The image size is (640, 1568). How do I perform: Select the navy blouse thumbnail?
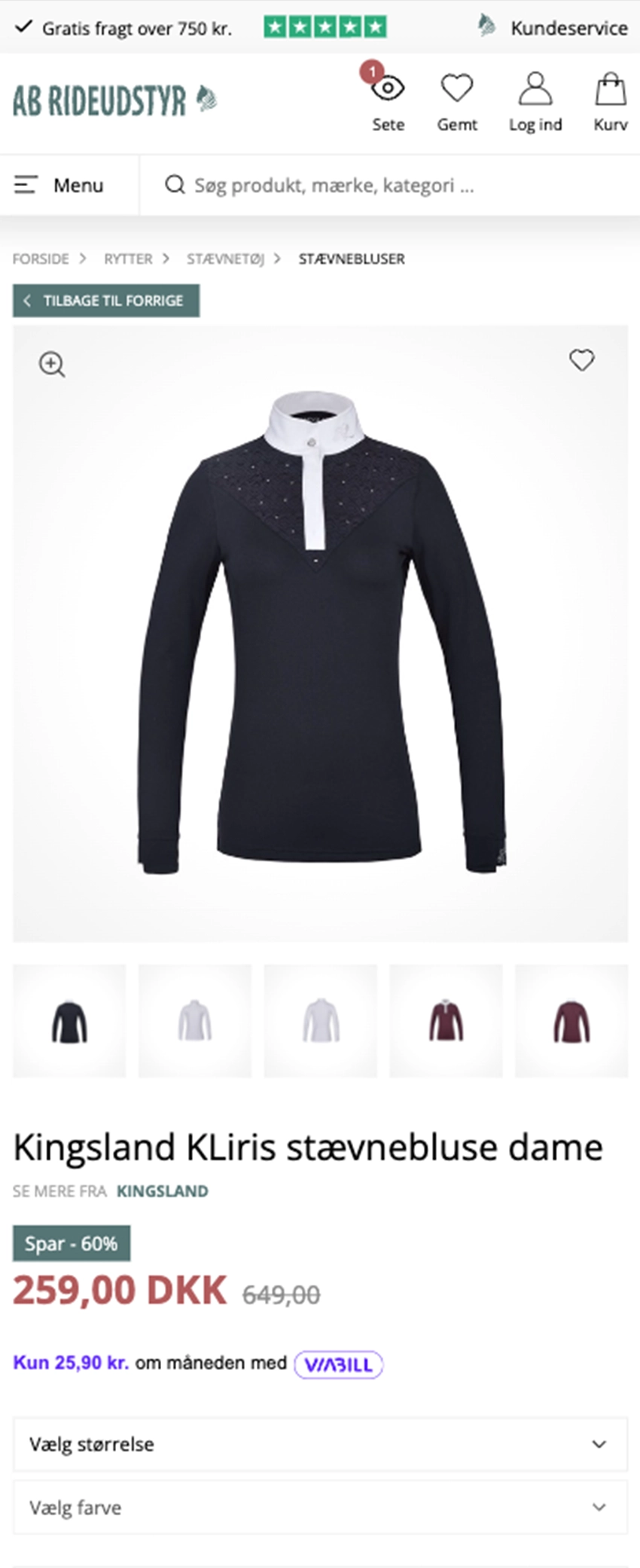69,1021
